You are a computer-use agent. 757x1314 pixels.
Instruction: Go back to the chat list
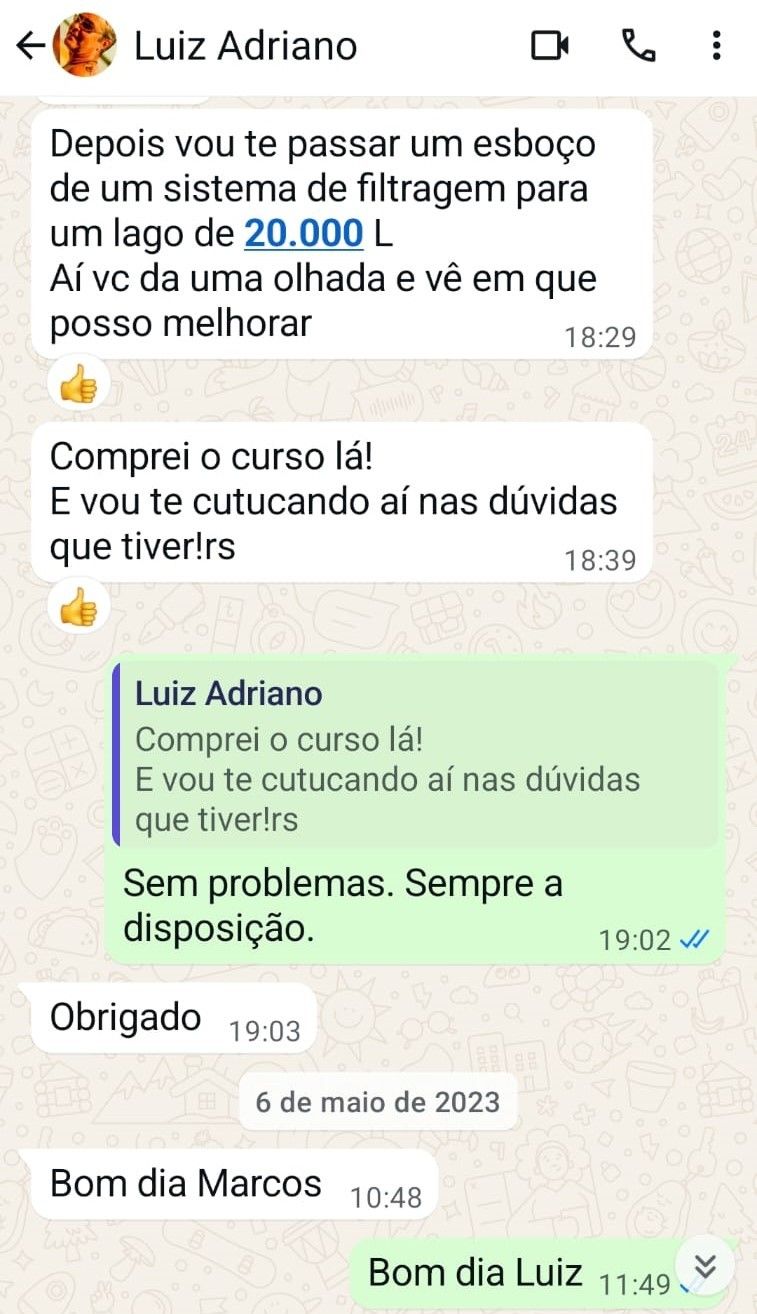pyautogui.click(x=30, y=46)
